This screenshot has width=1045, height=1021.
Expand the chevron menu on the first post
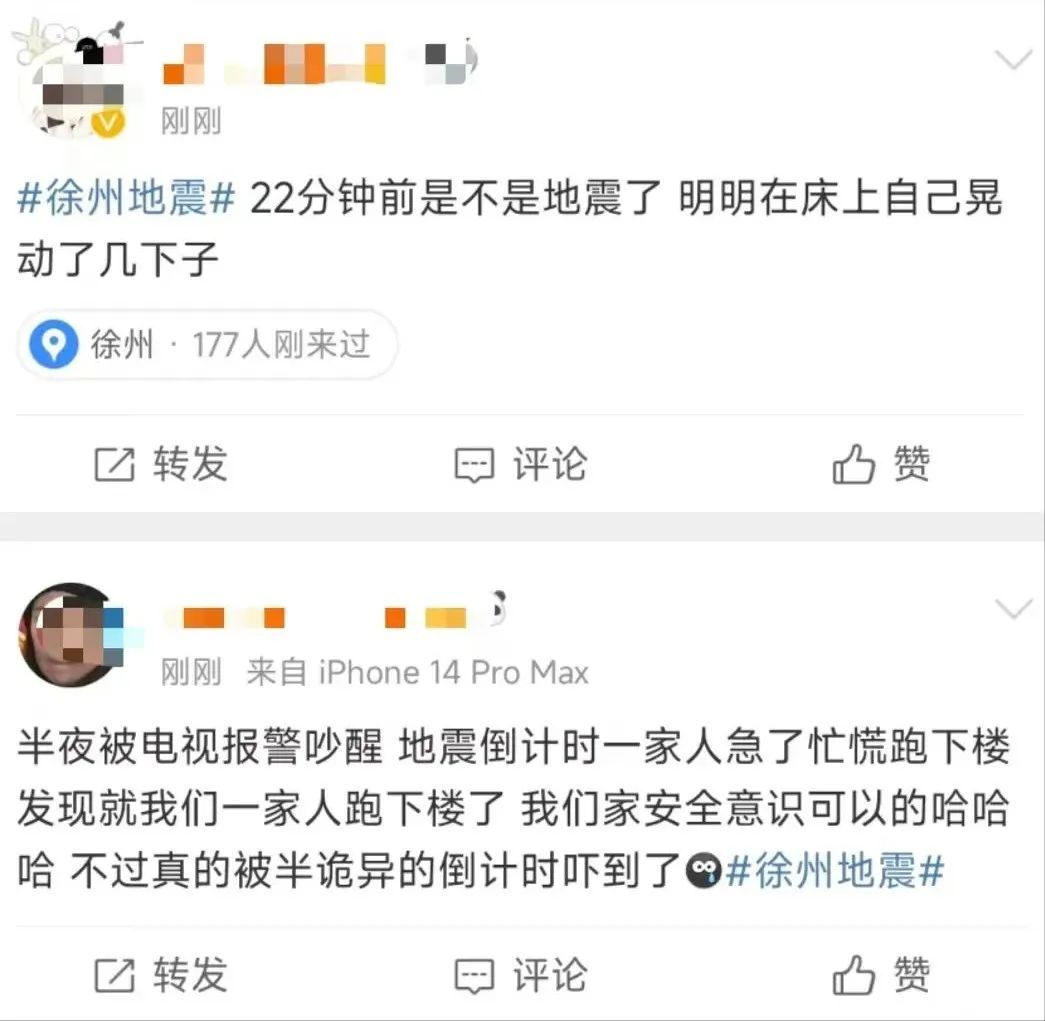(1014, 60)
